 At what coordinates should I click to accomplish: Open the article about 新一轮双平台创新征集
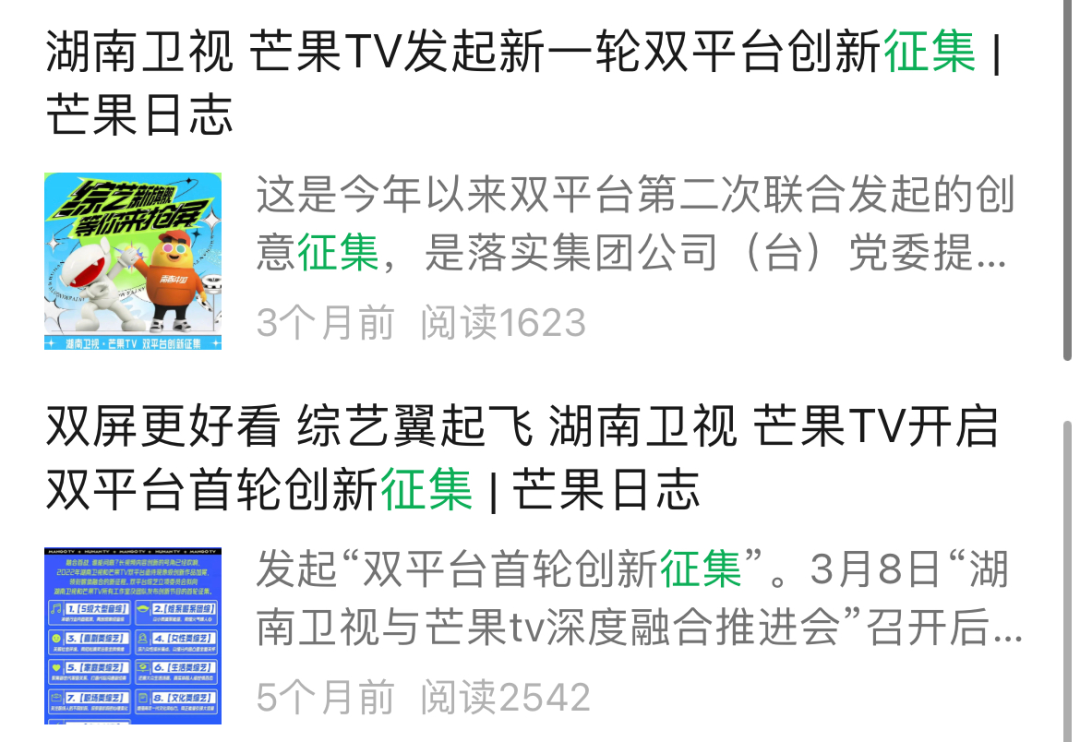(520, 82)
